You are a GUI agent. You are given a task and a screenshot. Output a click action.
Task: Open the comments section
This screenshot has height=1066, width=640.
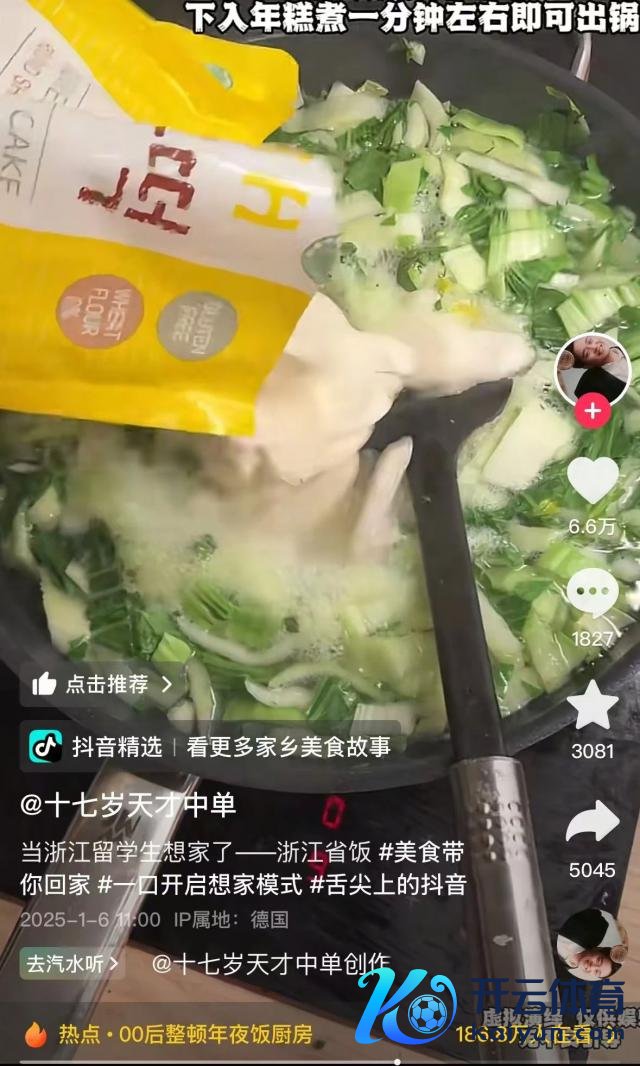592,594
